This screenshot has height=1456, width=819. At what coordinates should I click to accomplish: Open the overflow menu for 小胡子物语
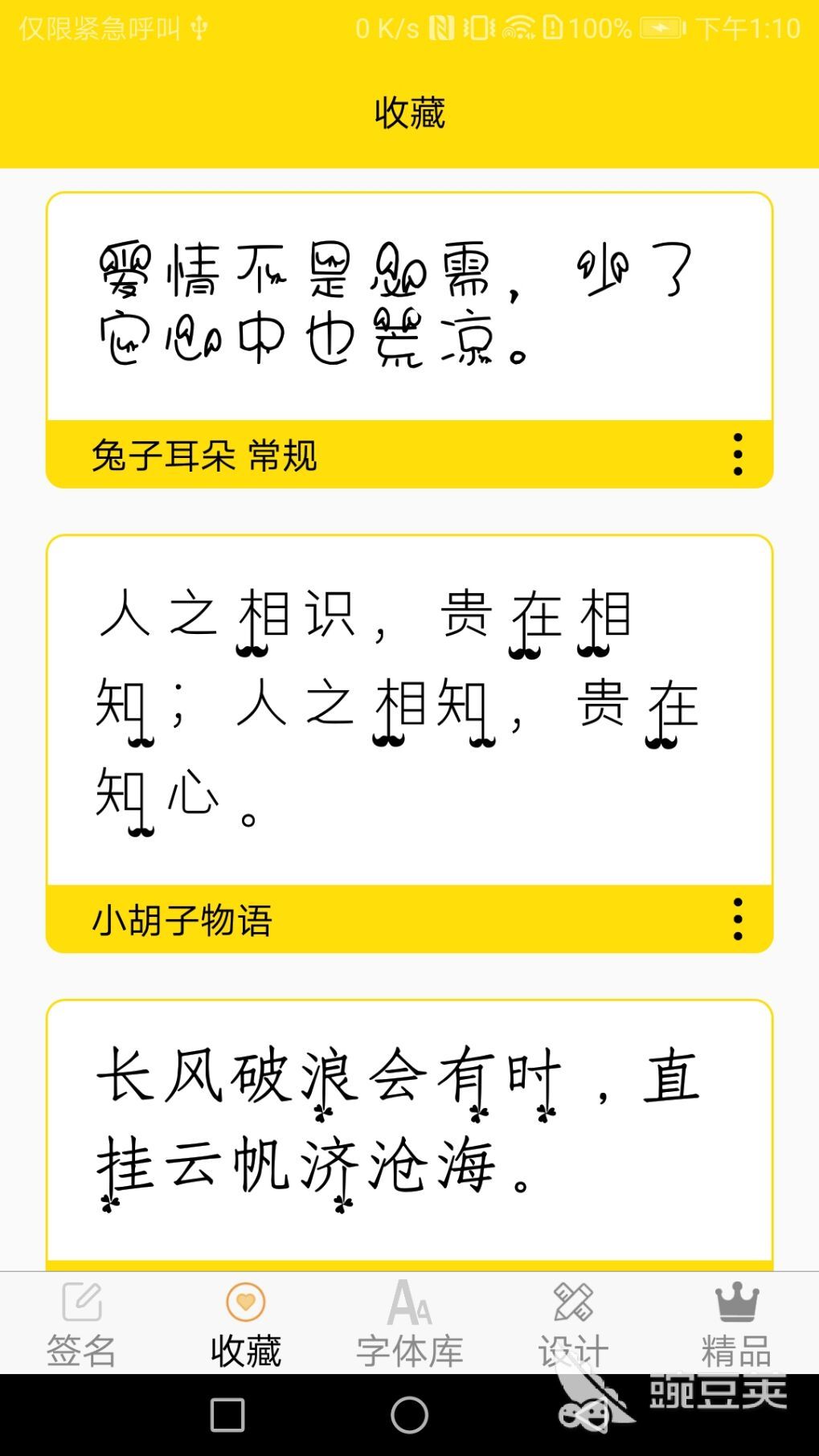click(737, 919)
